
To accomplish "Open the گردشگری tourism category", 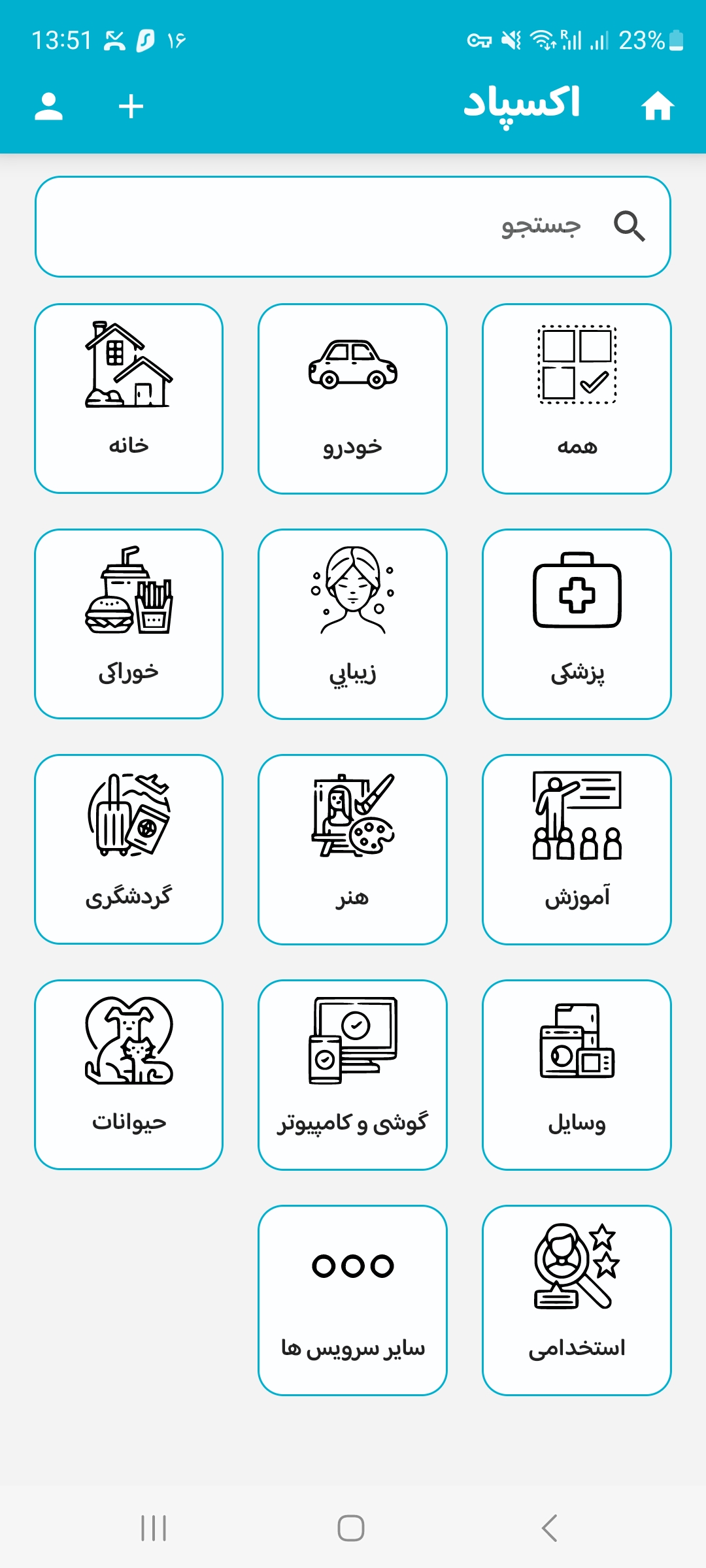I will pyautogui.click(x=129, y=849).
